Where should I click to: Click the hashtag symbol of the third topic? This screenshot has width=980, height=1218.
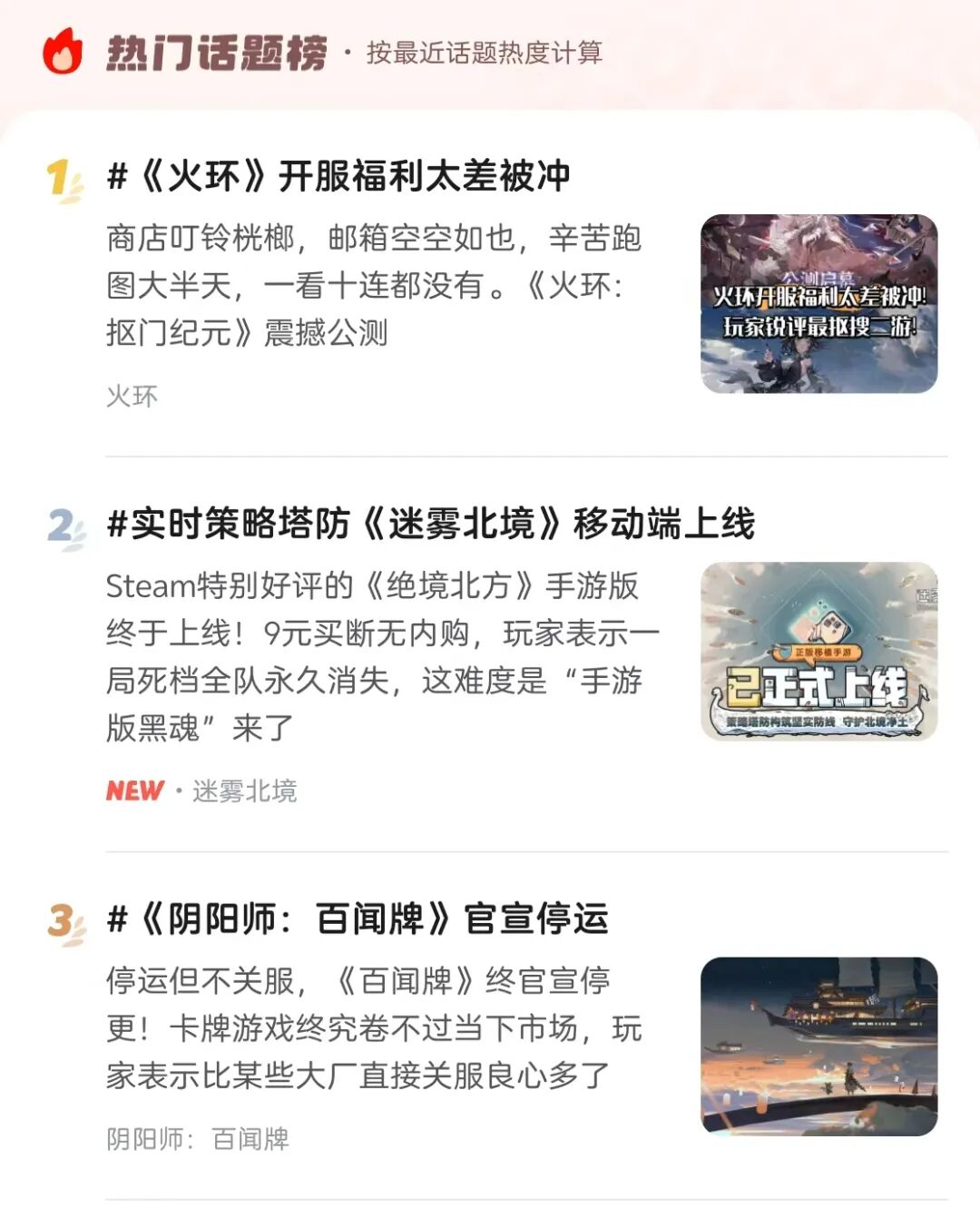click(x=116, y=919)
